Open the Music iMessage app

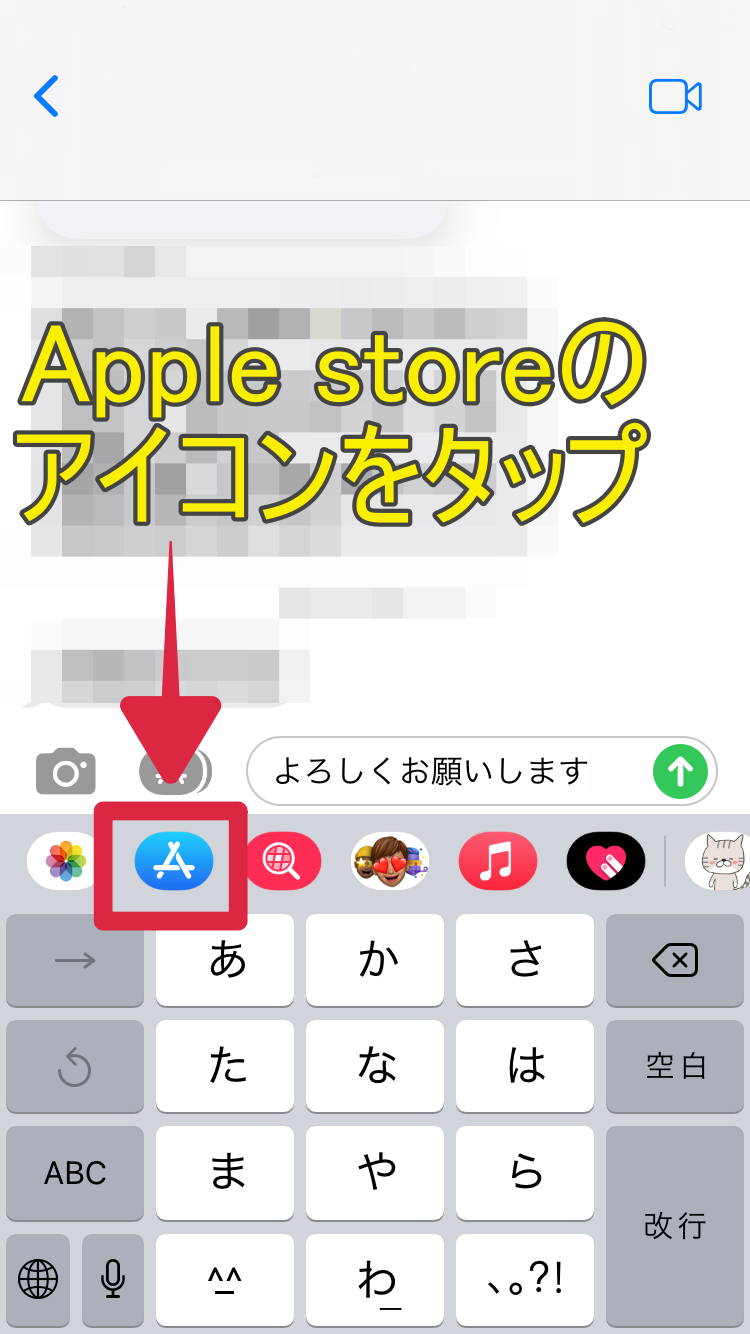click(497, 861)
